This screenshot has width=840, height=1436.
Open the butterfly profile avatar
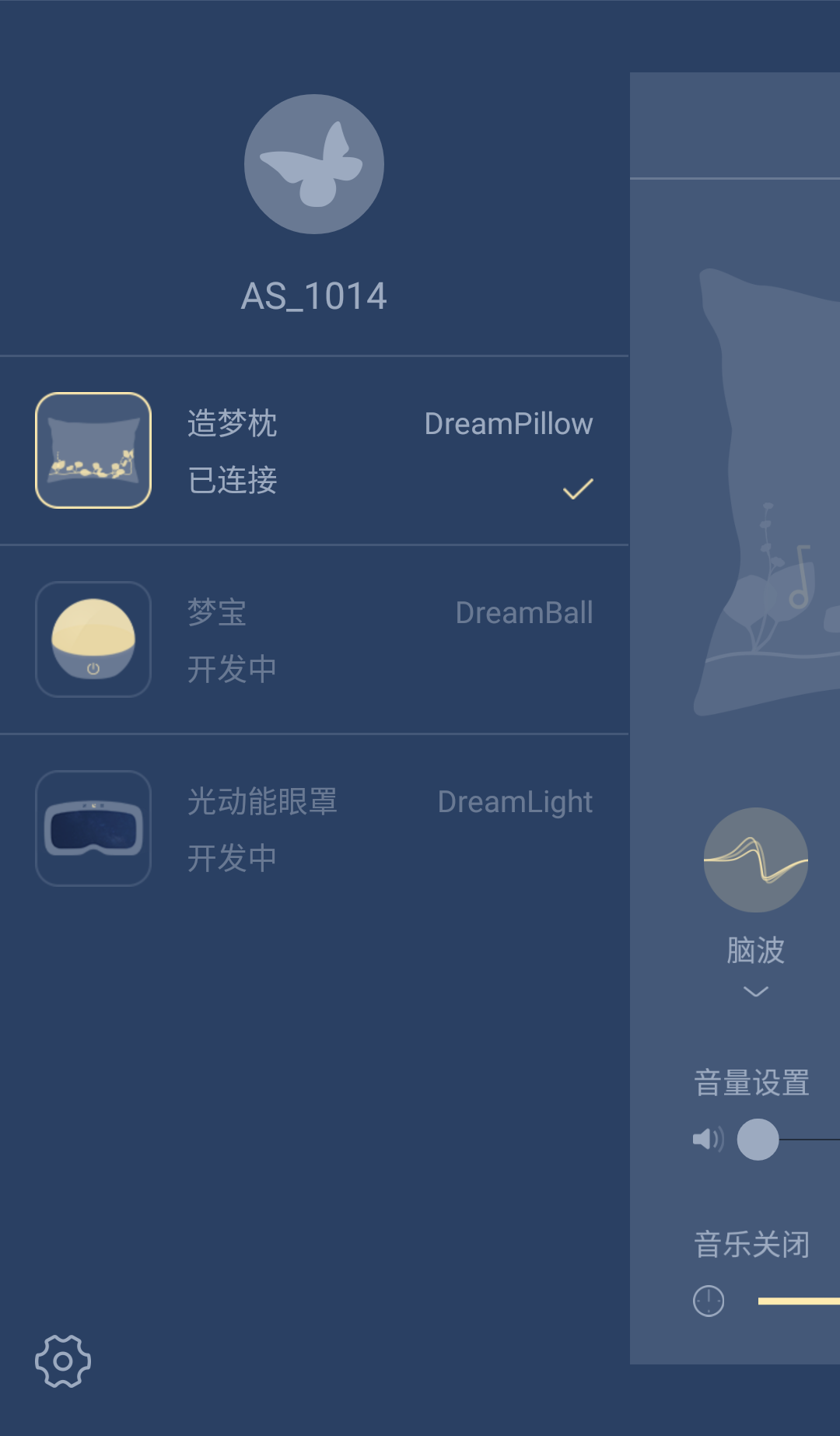(x=314, y=164)
